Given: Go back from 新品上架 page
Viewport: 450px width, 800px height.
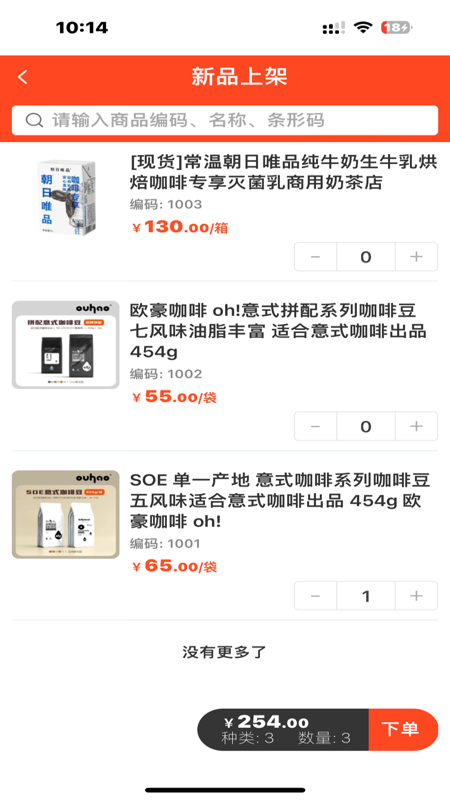Looking at the screenshot, I should (x=22, y=77).
